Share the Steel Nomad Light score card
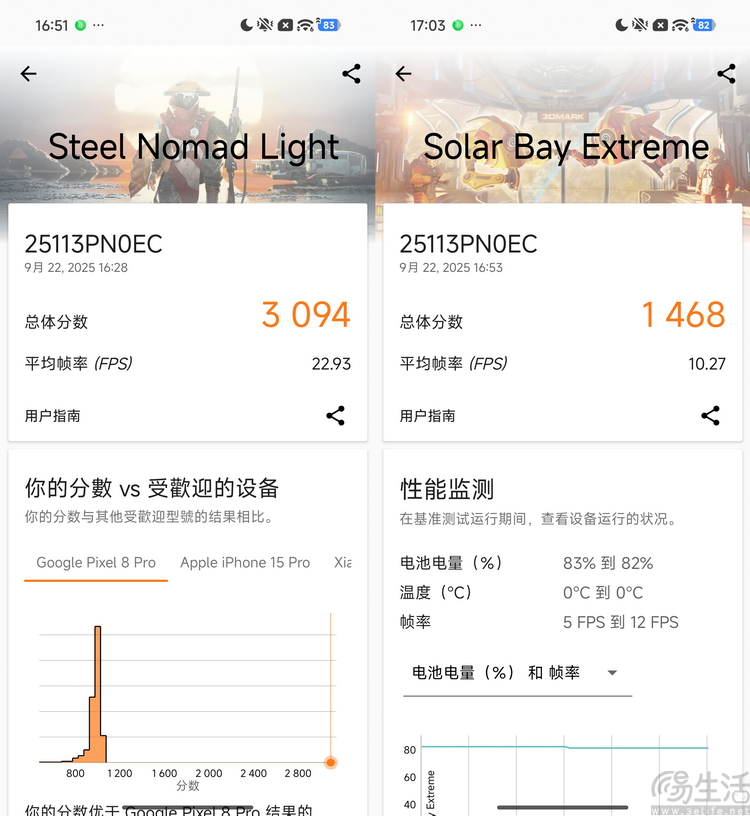The height and width of the screenshot is (816, 750). [x=336, y=416]
